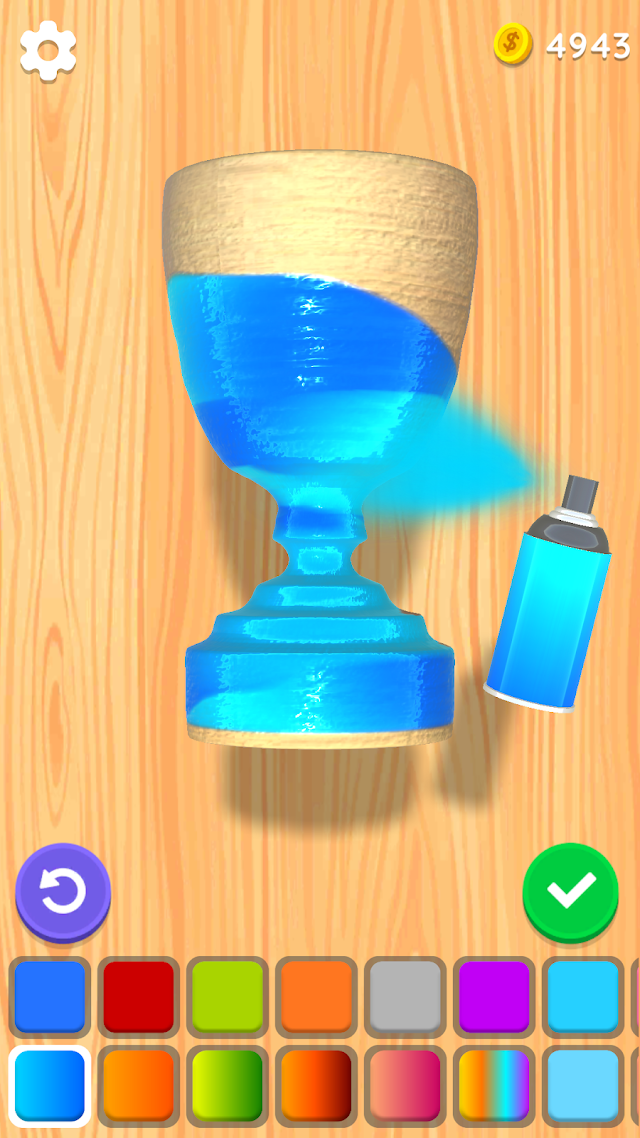This screenshot has height=1138, width=640.
Task: Open the settings gear
Action: pos(48,50)
